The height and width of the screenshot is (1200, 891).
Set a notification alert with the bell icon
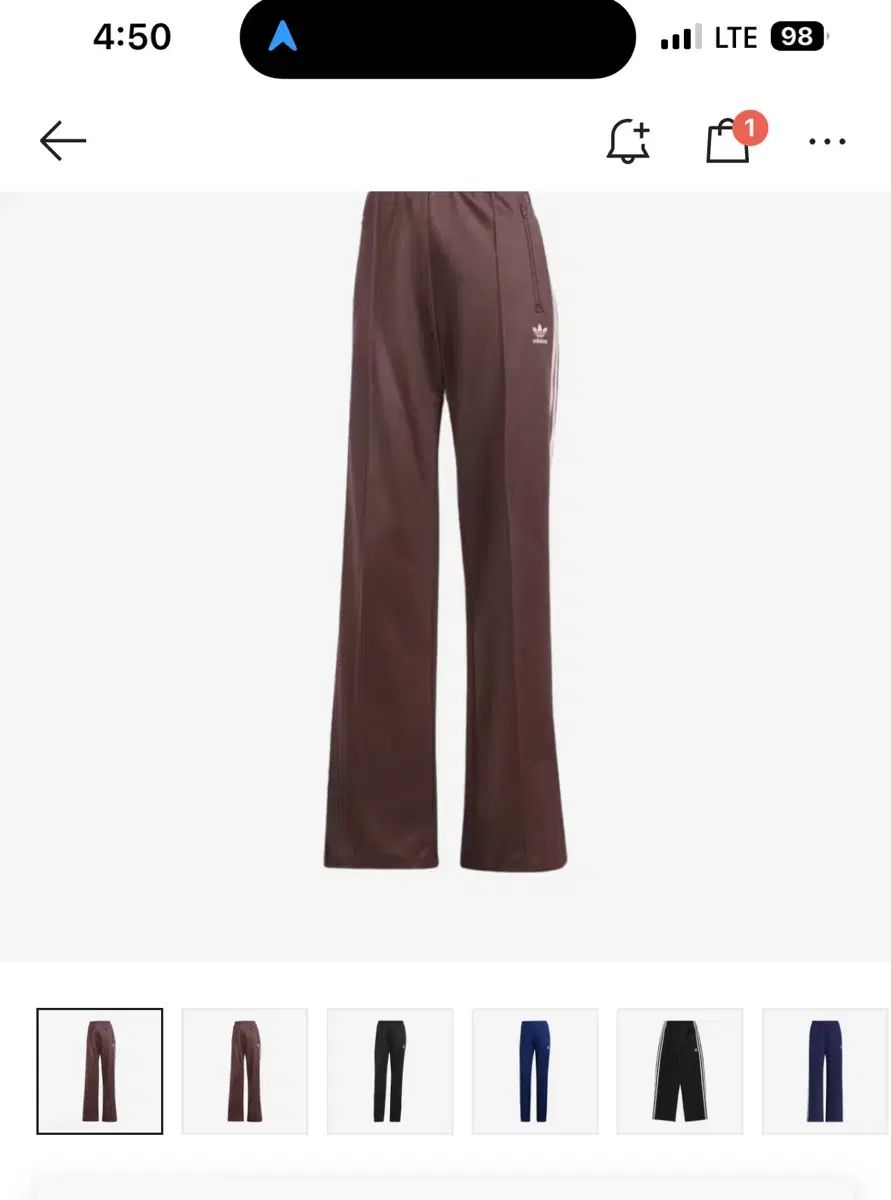pos(628,141)
